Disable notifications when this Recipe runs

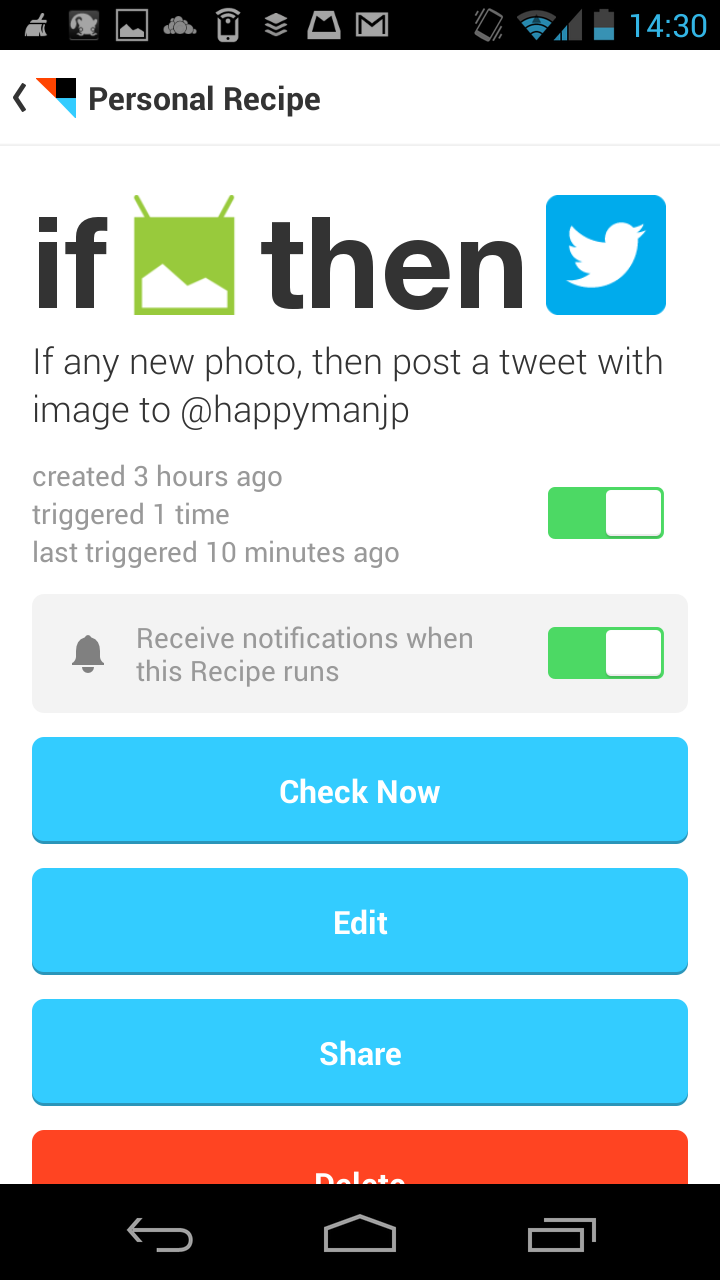[x=605, y=653]
